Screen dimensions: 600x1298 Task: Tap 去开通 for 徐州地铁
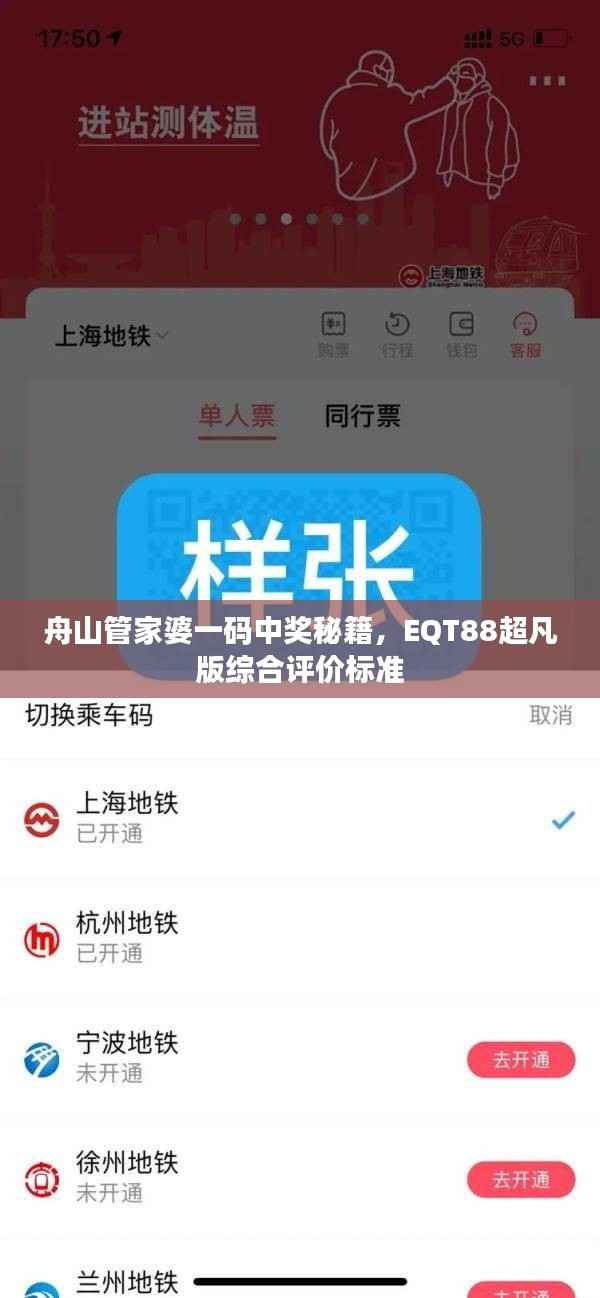521,1179
